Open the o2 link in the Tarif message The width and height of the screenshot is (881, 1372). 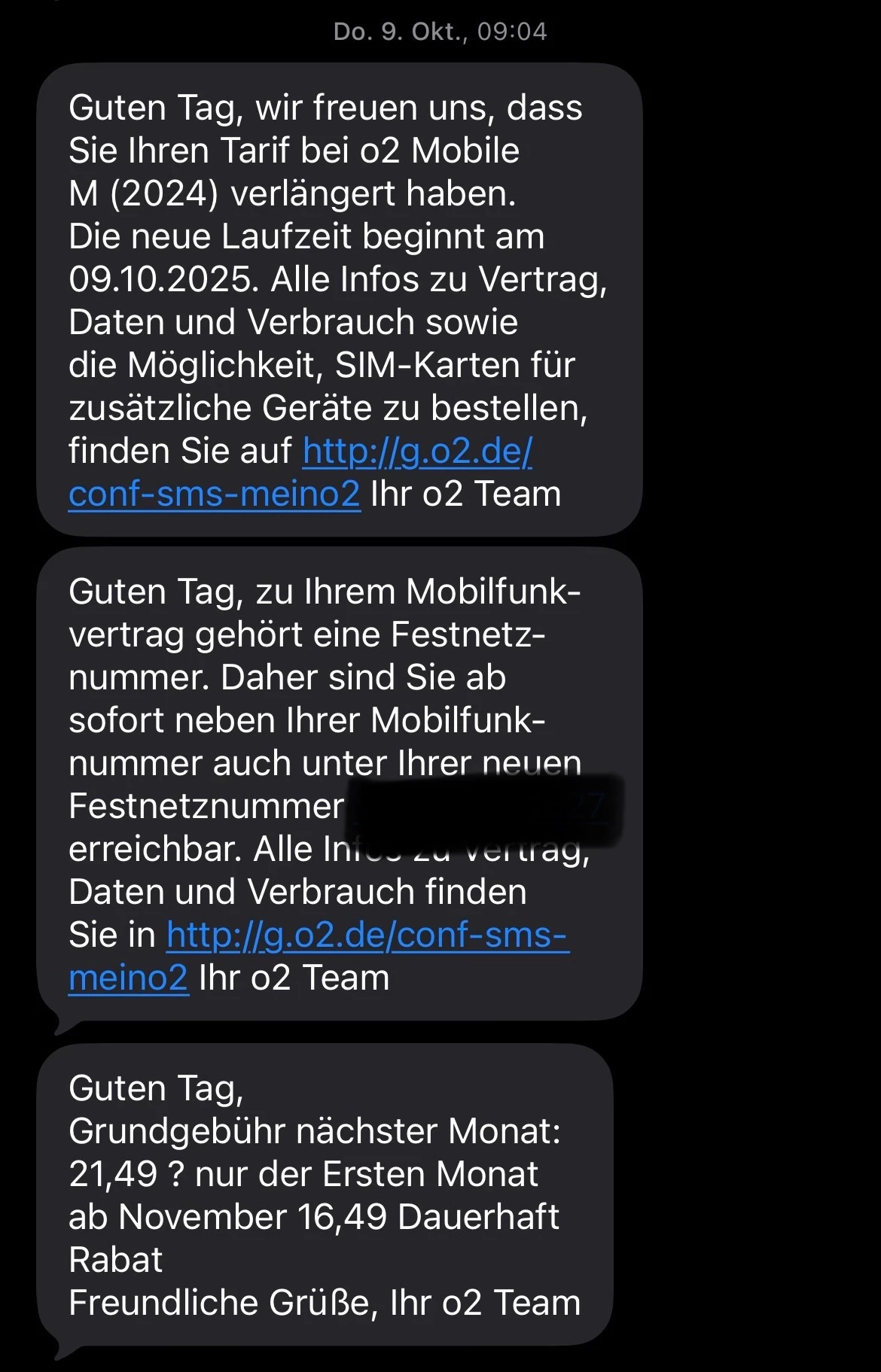417,452
